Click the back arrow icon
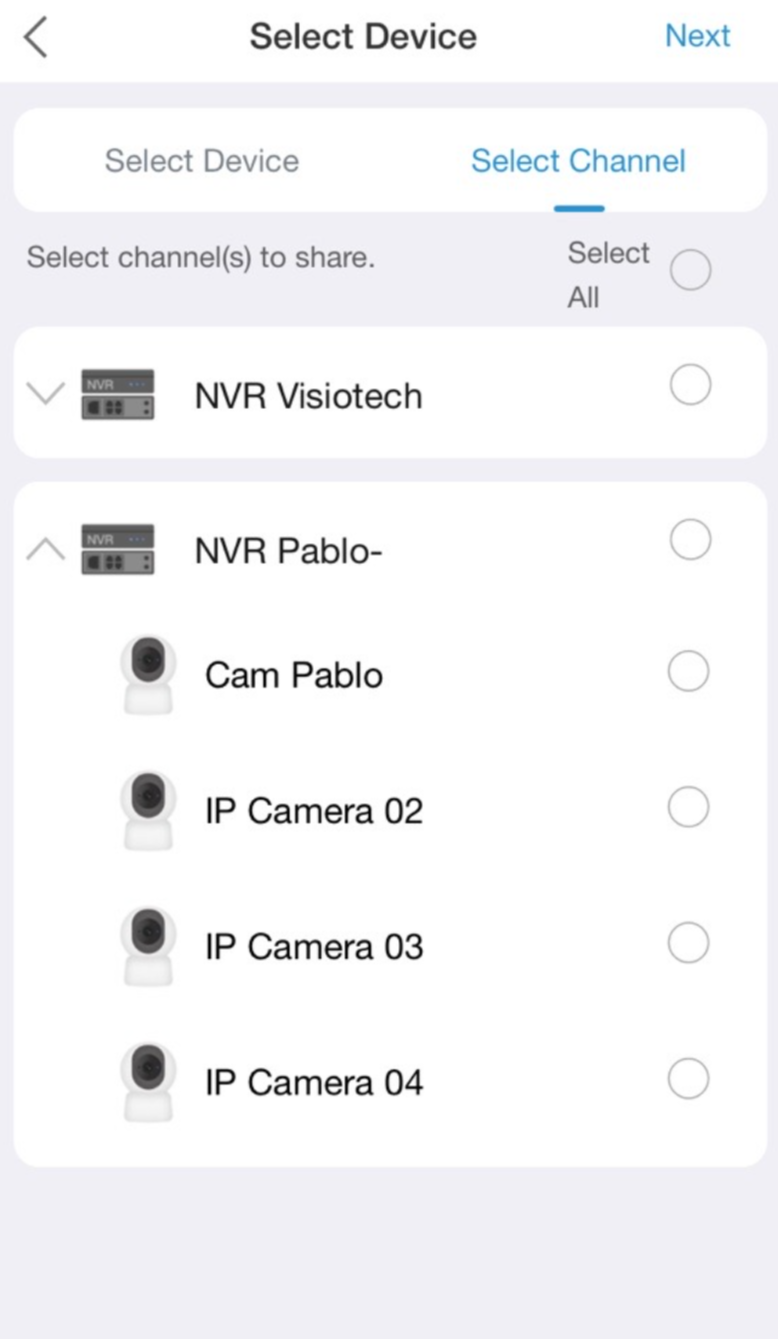 point(34,36)
